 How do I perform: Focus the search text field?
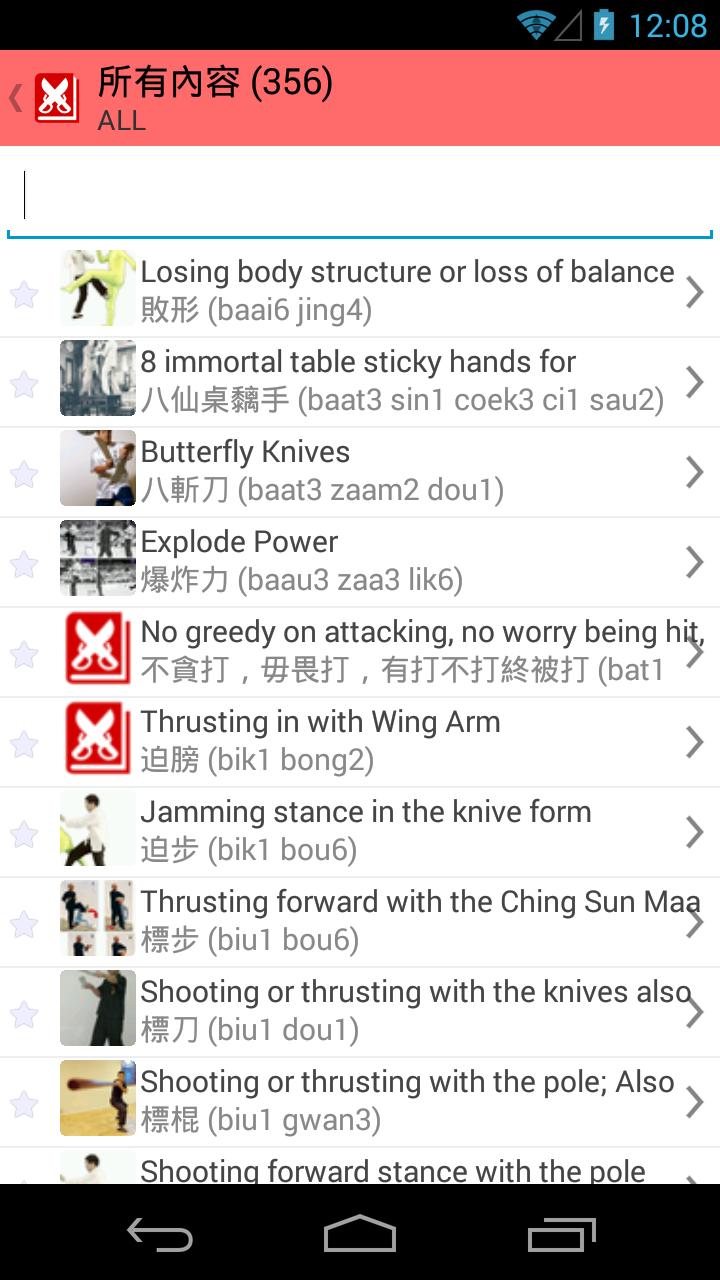tap(360, 196)
